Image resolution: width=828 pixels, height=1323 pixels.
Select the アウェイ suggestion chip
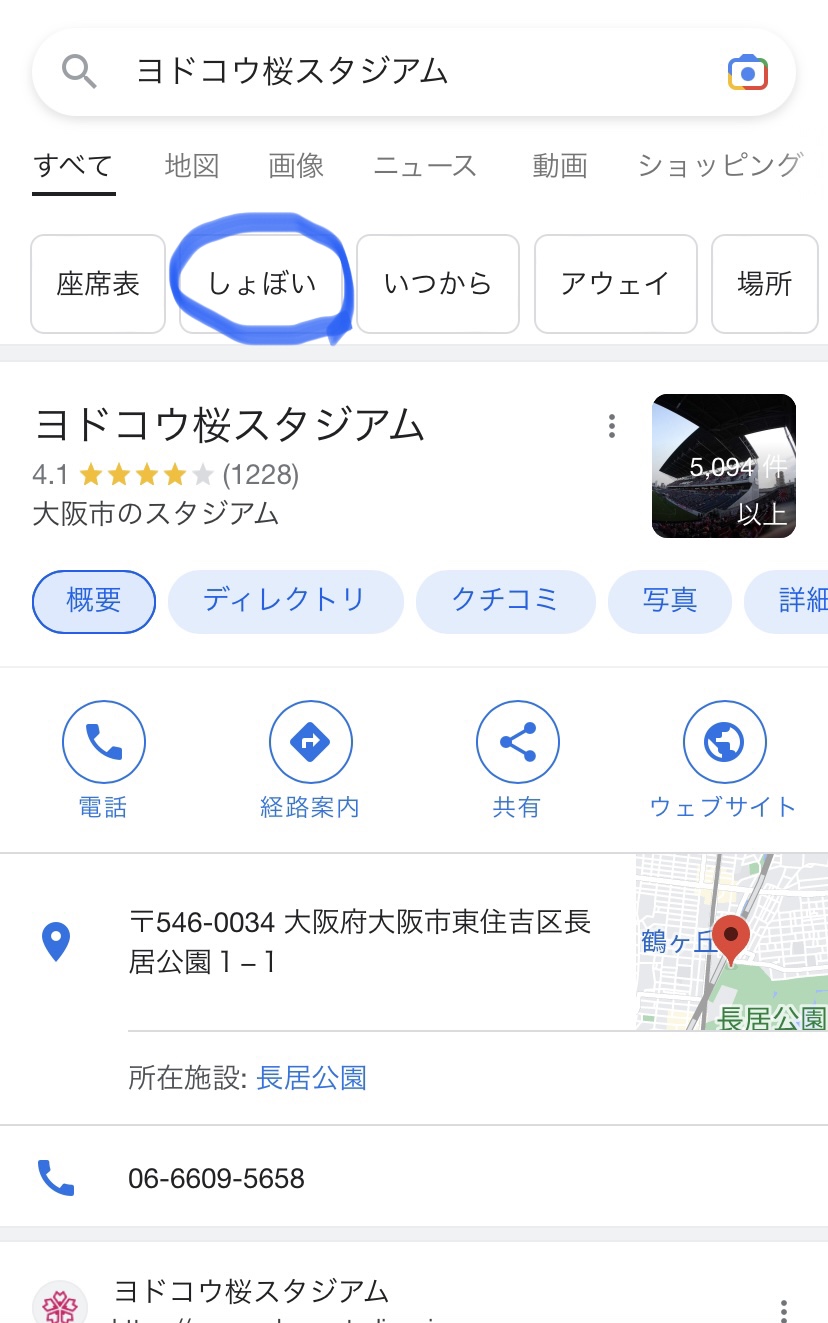coord(615,284)
